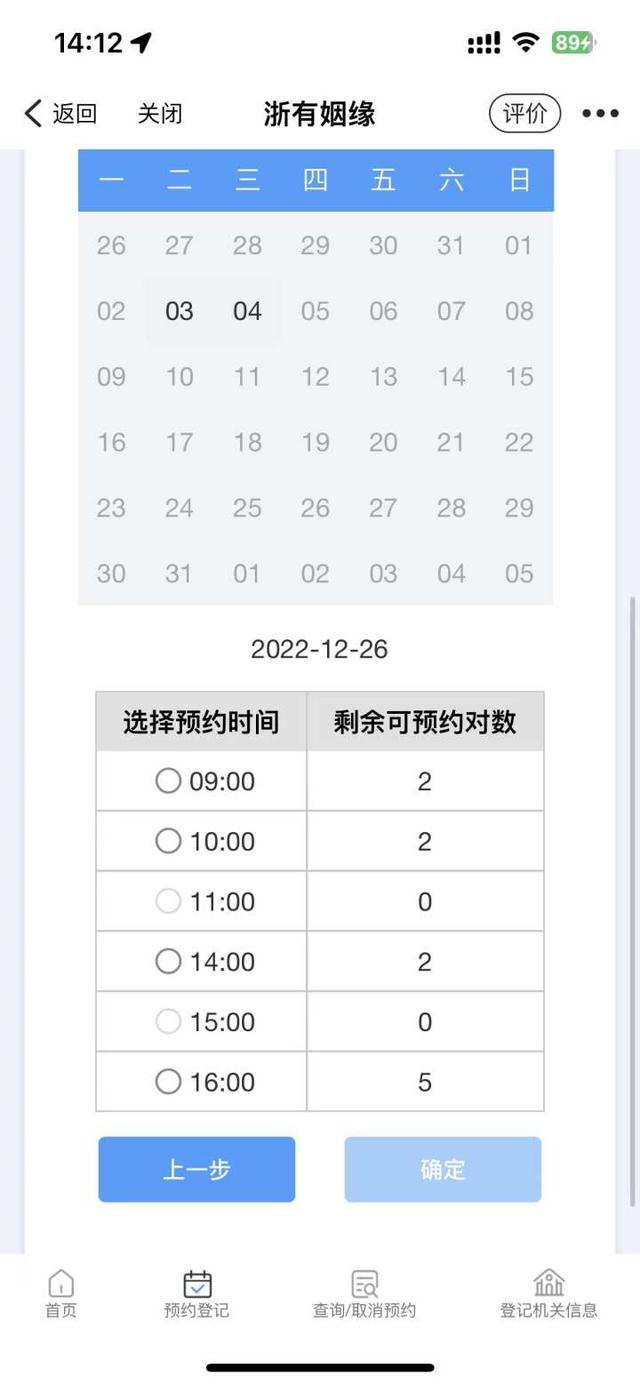This screenshot has width=640, height=1385.
Task: Tap 关闭 to close the page
Action: [160, 113]
